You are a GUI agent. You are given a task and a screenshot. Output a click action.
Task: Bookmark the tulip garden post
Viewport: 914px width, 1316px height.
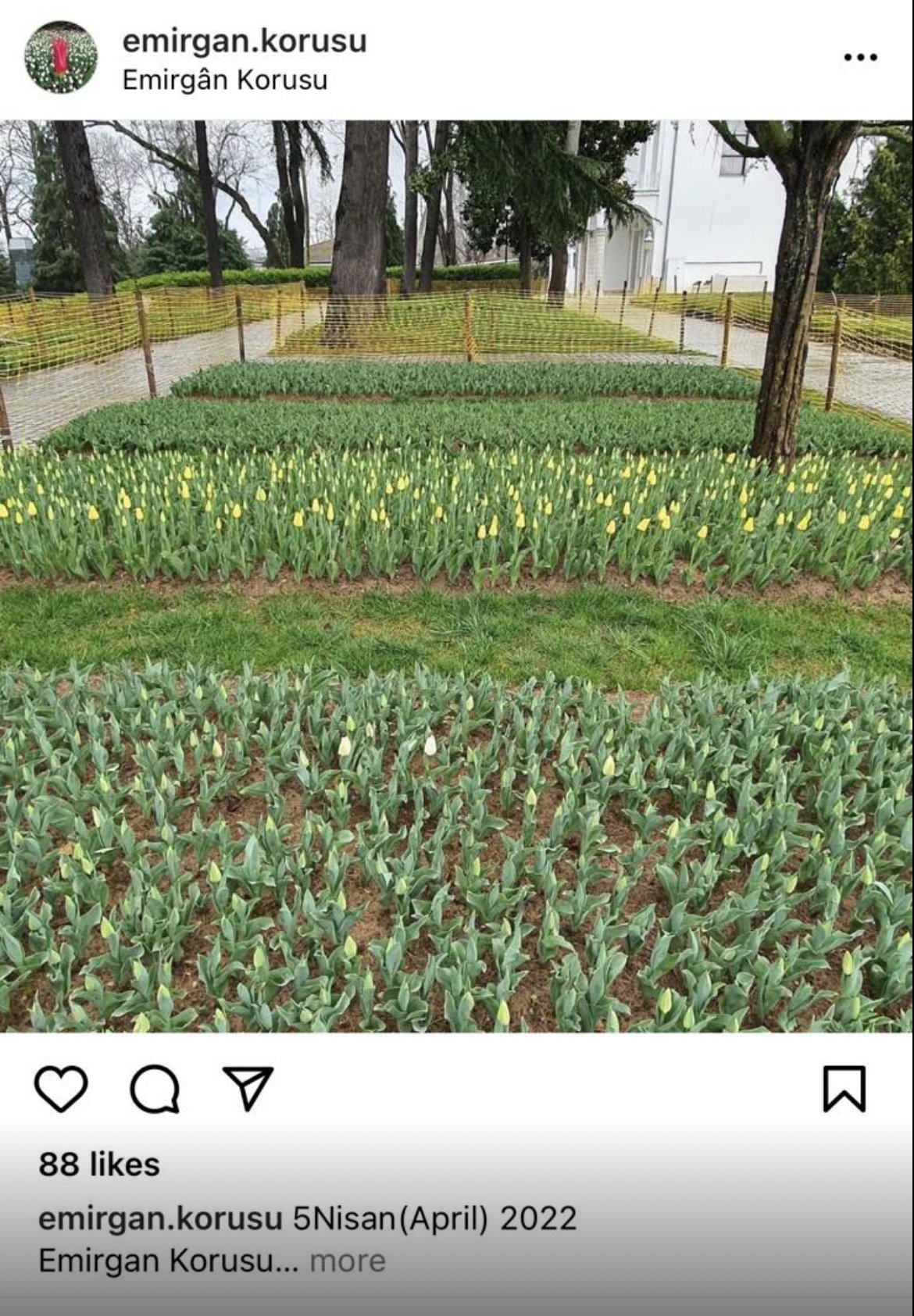[x=844, y=1088]
